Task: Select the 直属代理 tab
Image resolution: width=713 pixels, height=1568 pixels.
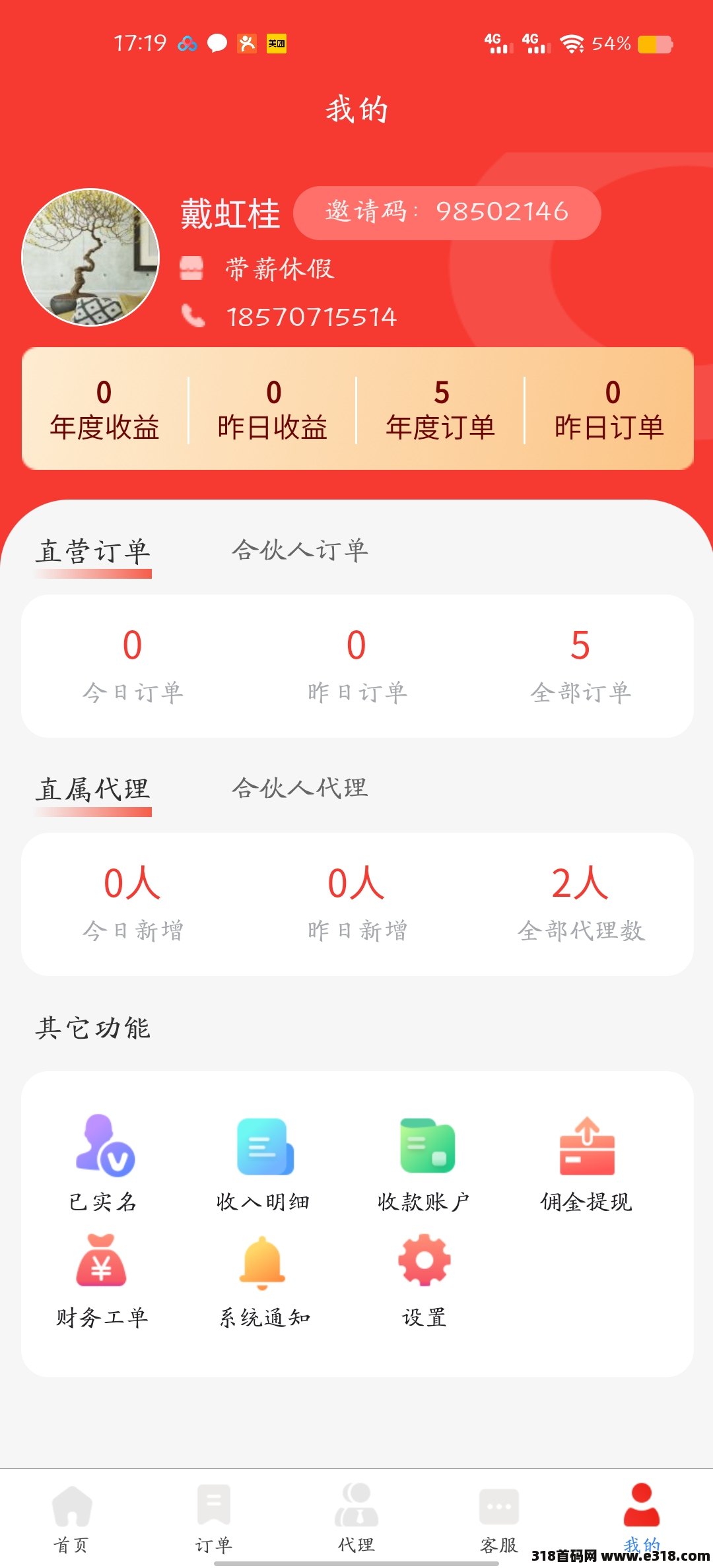Action: click(x=93, y=789)
